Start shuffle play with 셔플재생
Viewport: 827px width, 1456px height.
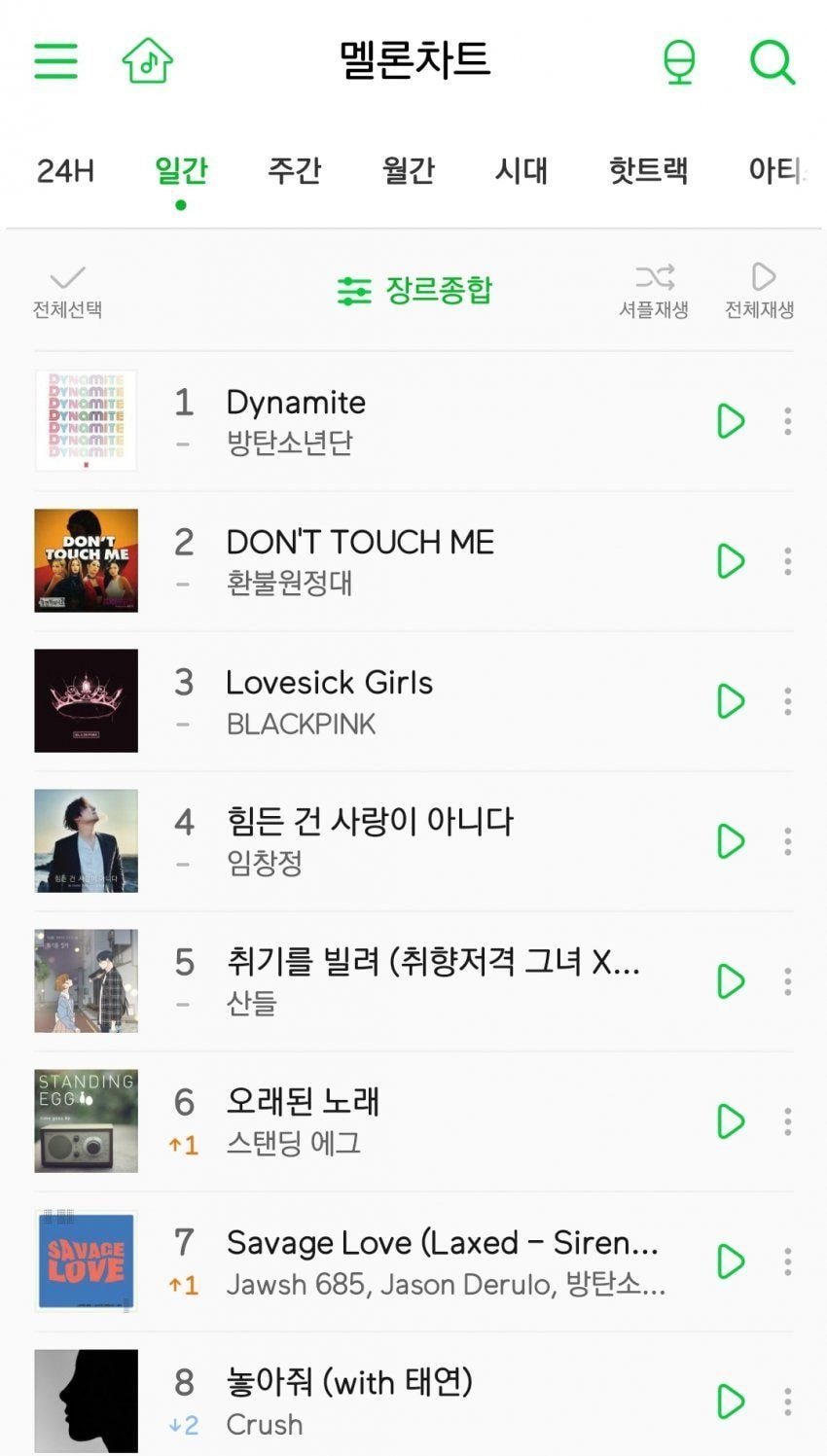pyautogui.click(x=654, y=291)
